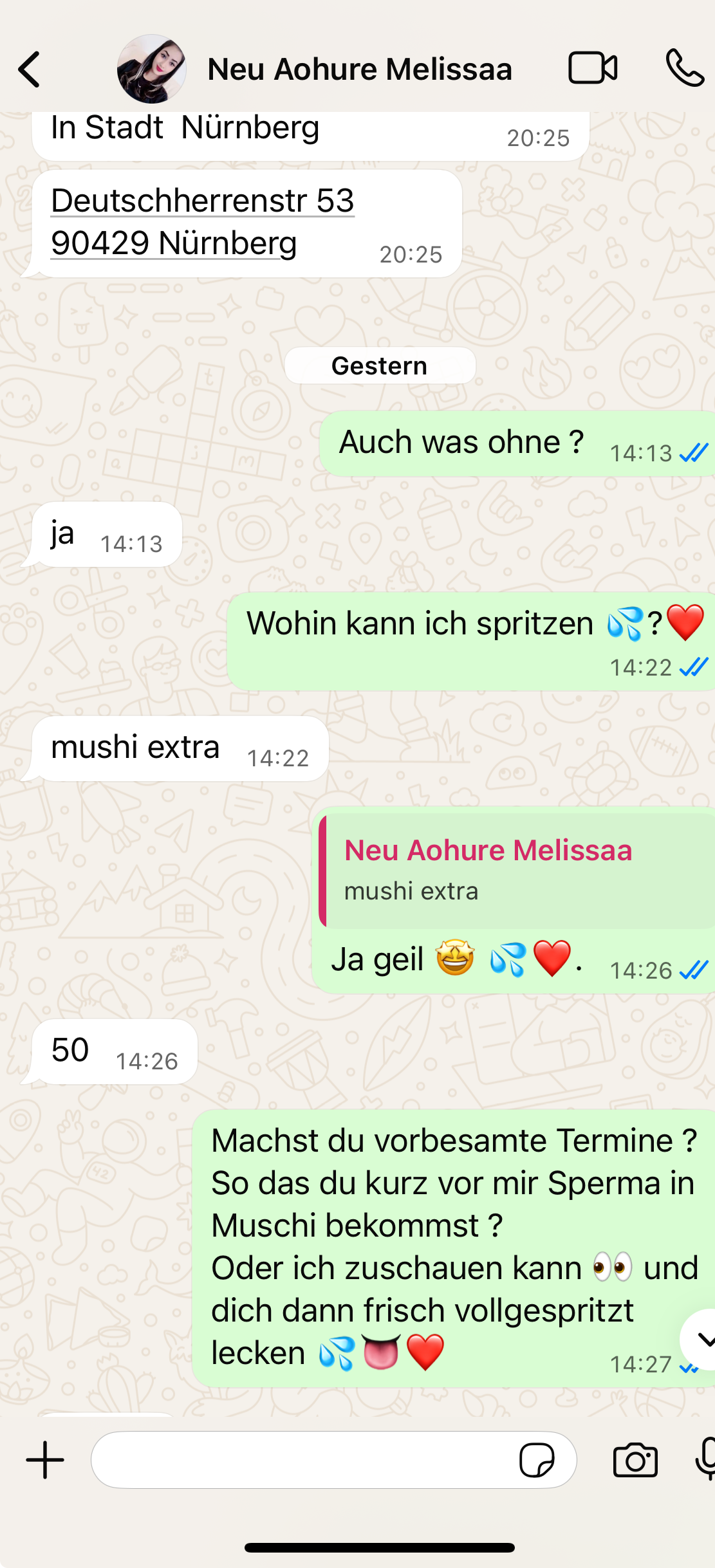
Task: Focus the message text field
Action: pos(302,1460)
